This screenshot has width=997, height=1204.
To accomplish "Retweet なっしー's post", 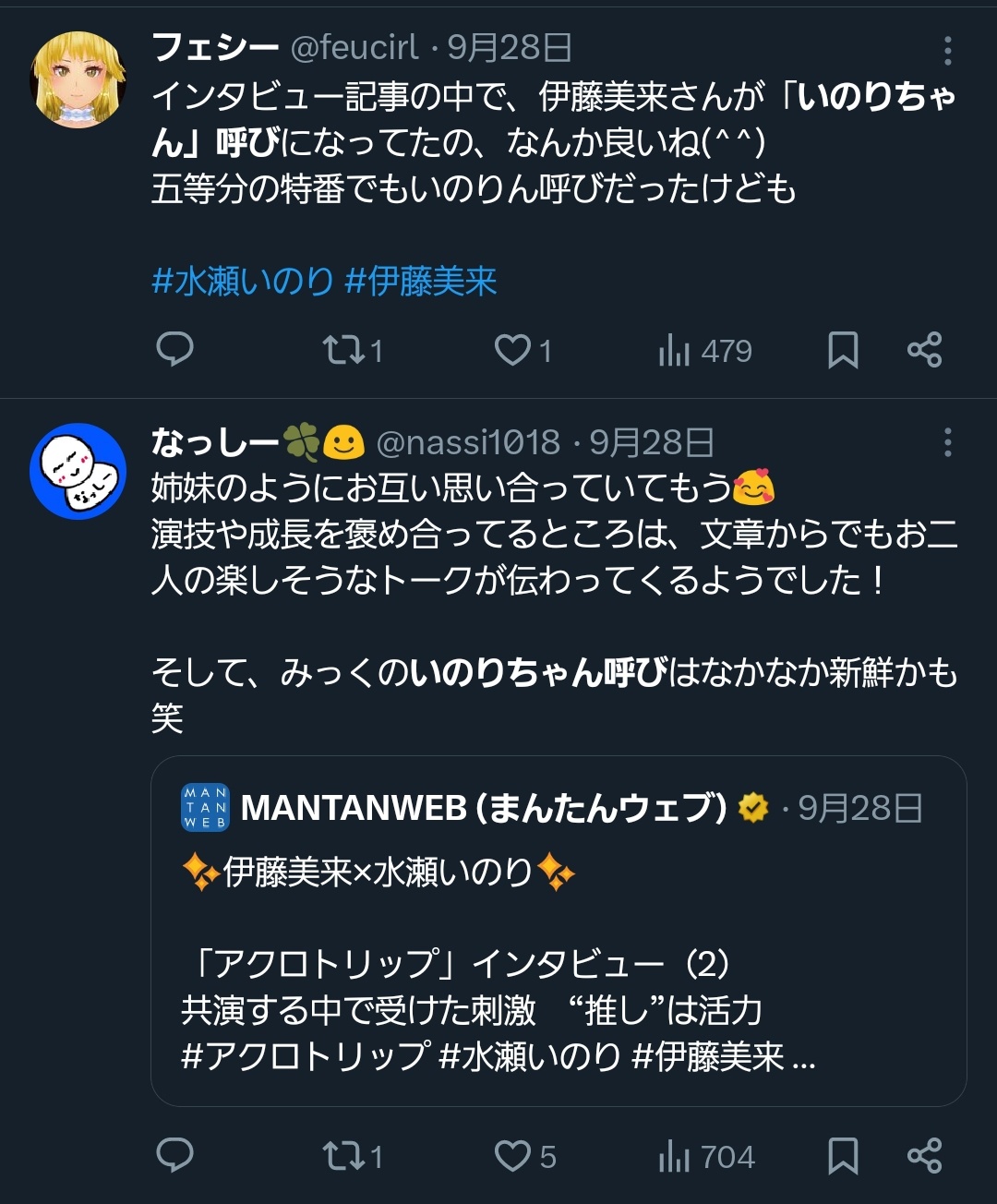I will 346,1155.
